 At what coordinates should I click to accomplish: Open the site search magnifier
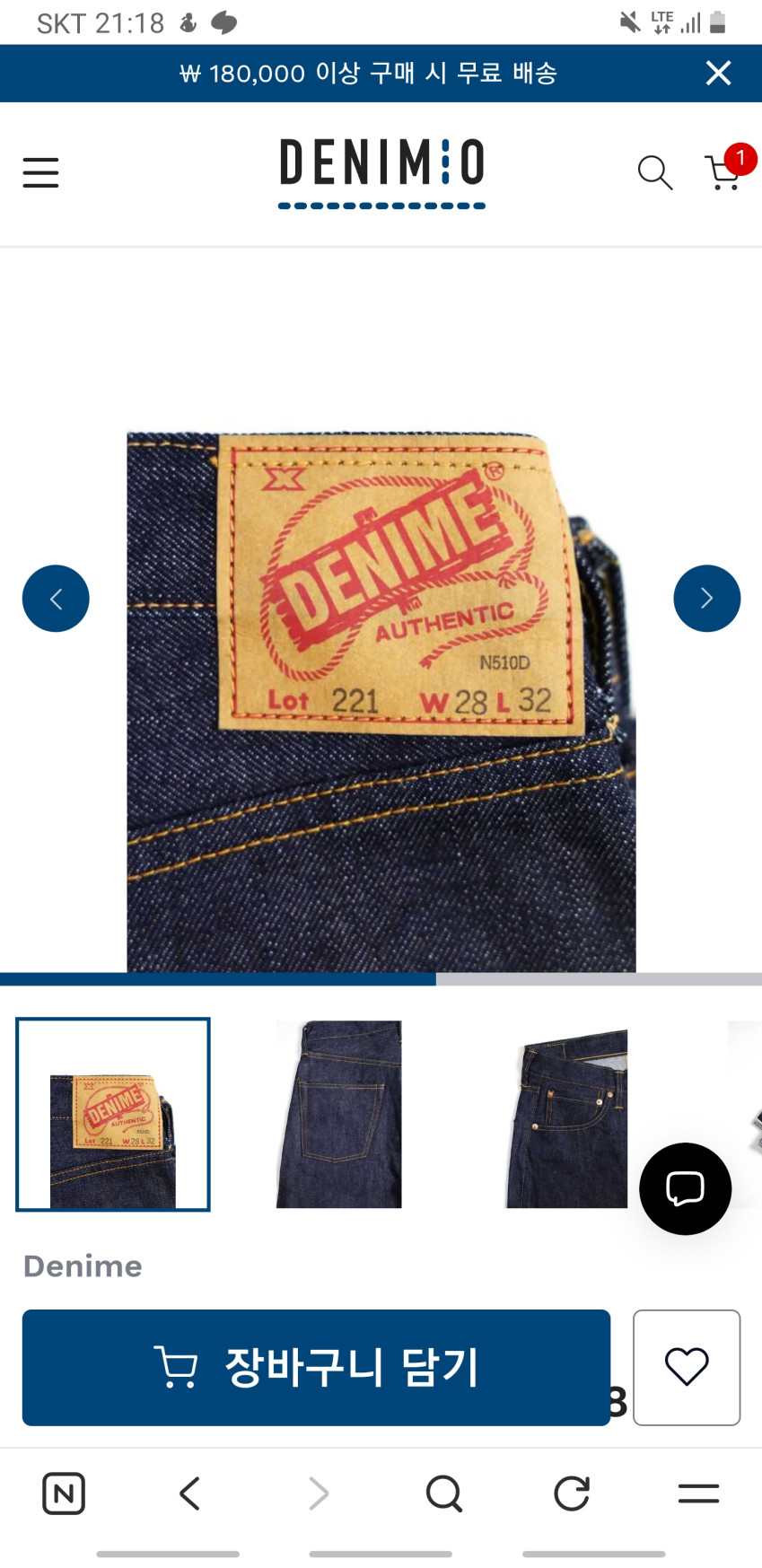click(655, 172)
